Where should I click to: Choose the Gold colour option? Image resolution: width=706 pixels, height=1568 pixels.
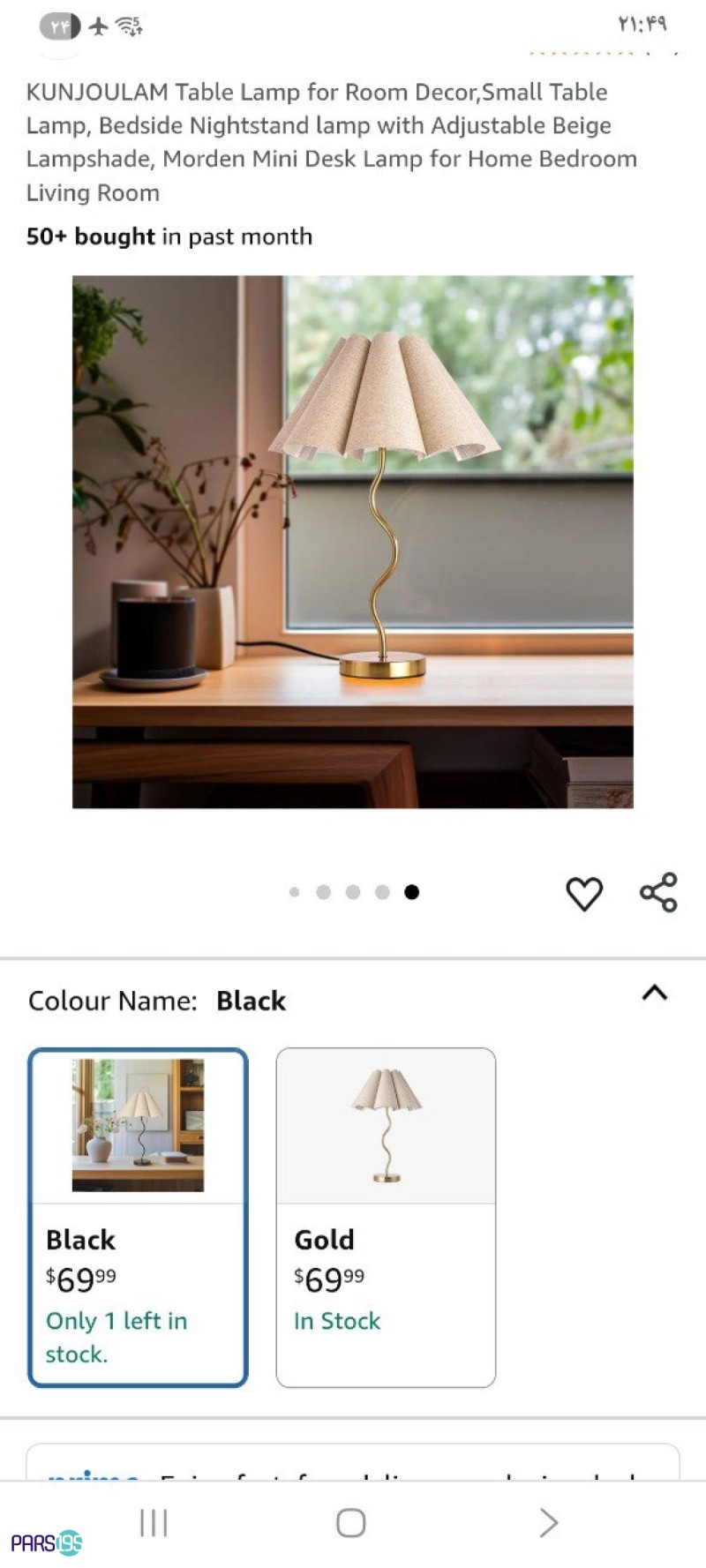386,1218
